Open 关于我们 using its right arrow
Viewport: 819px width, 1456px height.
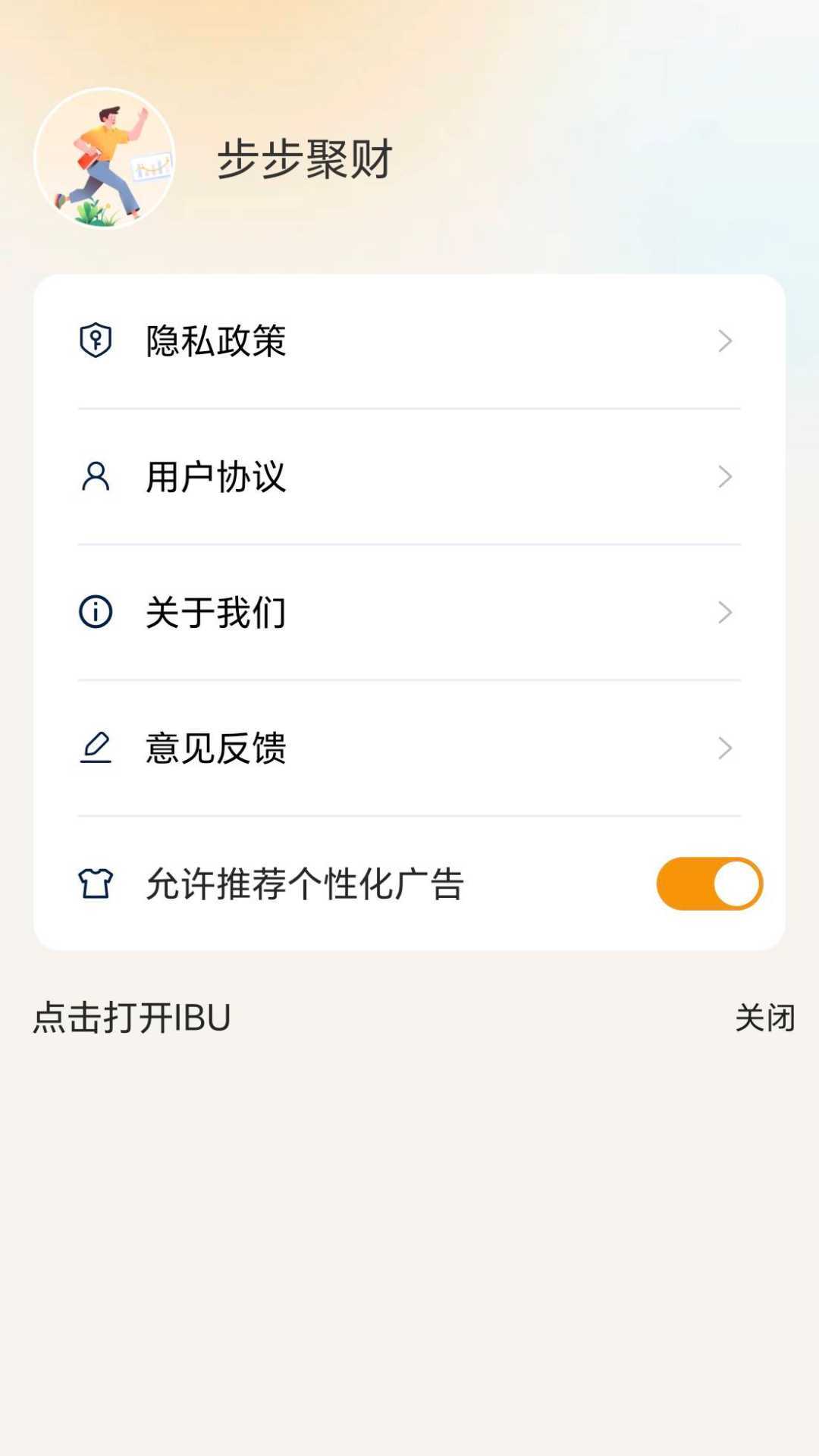(x=726, y=613)
